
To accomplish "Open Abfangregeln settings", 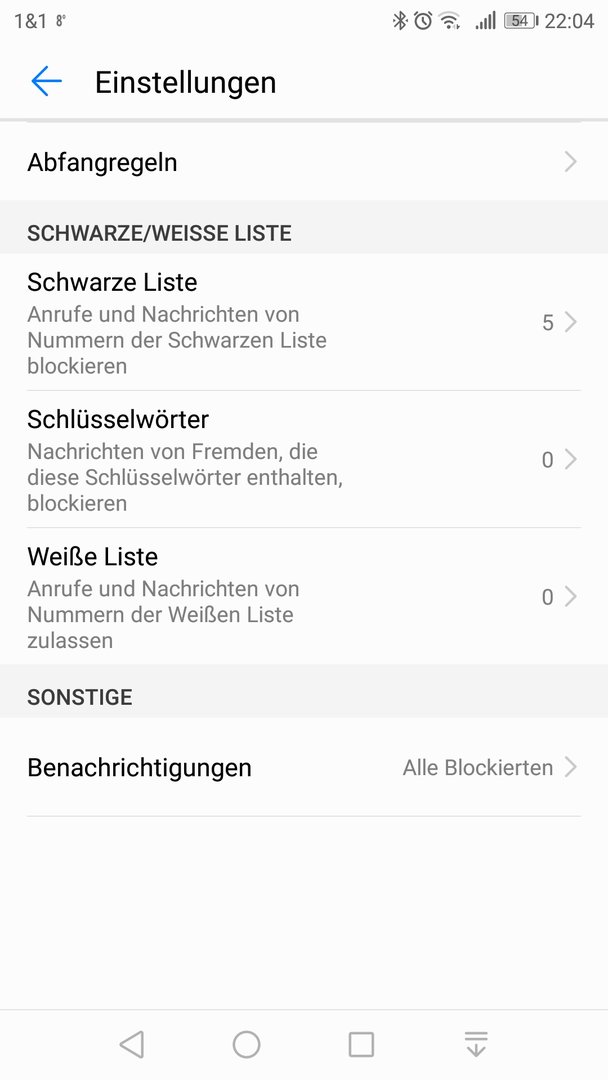I will pos(304,162).
